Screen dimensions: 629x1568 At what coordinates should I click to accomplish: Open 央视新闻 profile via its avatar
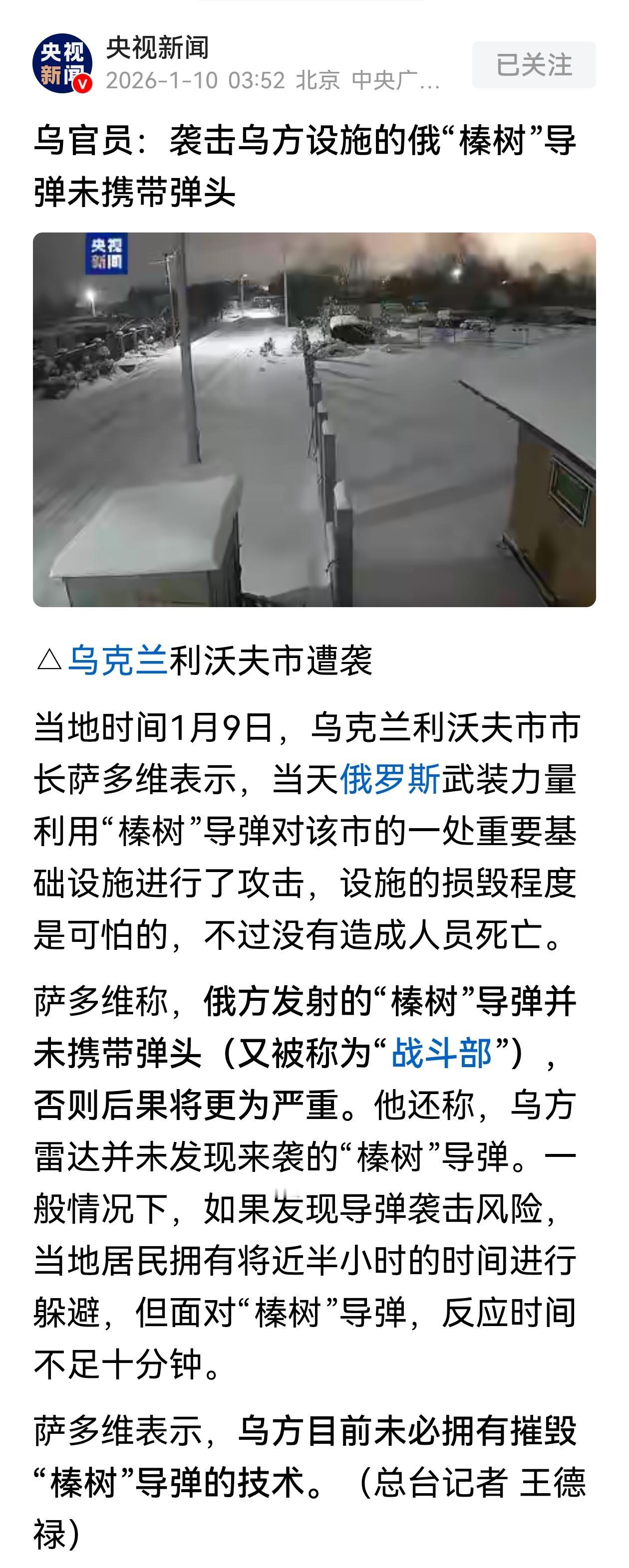point(63,63)
